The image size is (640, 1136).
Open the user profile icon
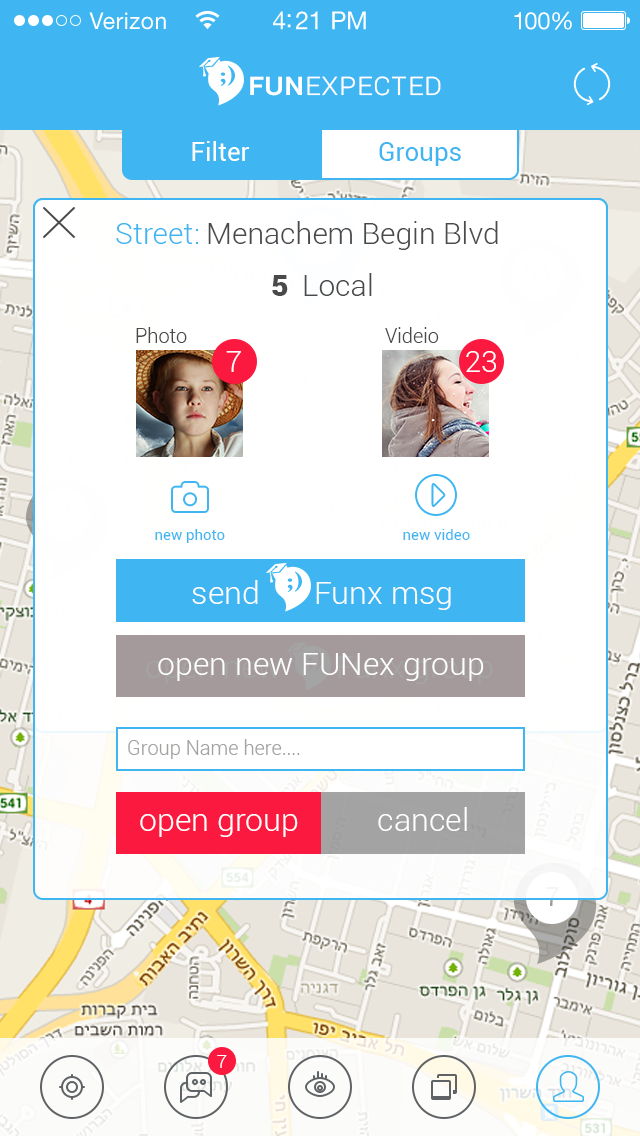[568, 1086]
